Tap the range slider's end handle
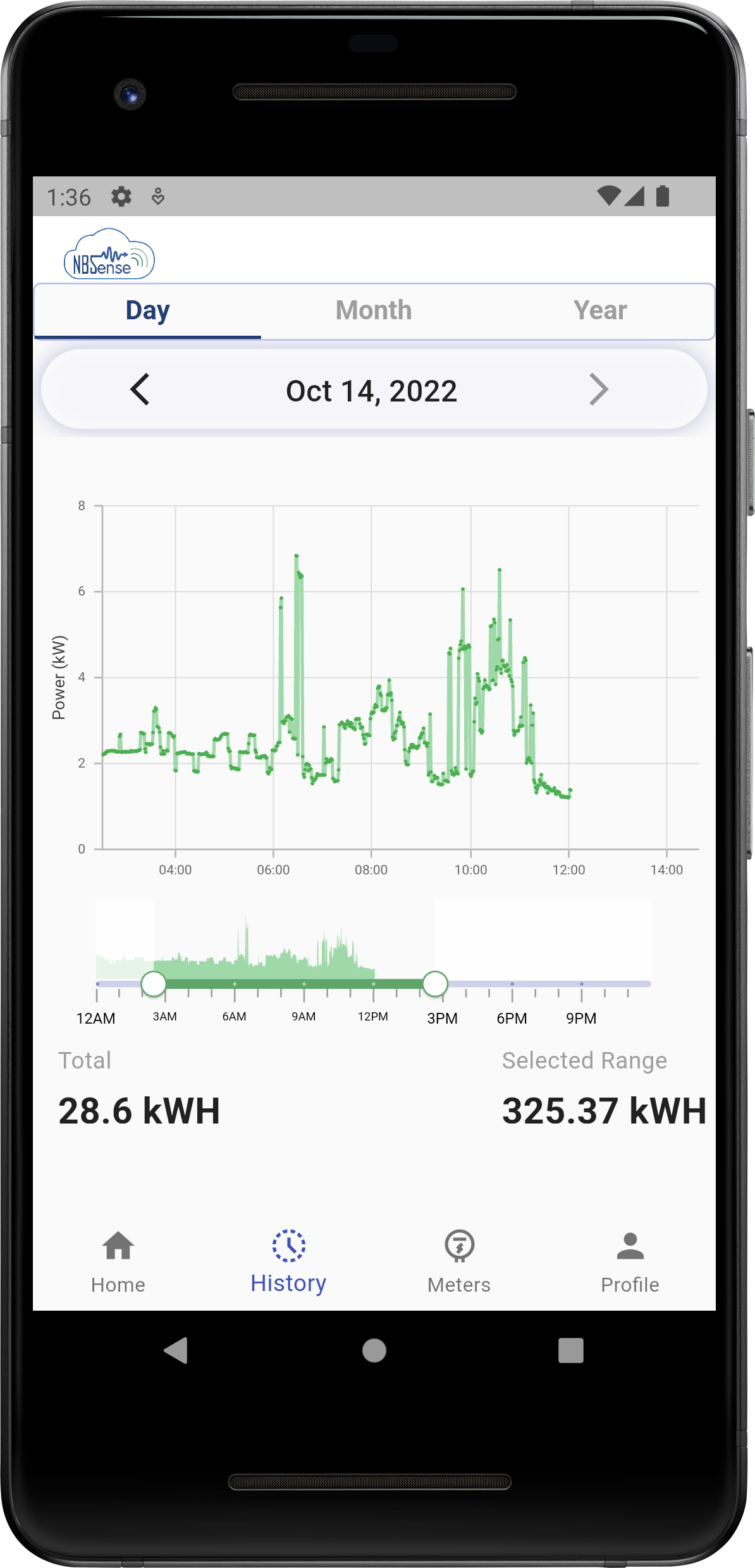The height and width of the screenshot is (1568, 755). coord(435,984)
